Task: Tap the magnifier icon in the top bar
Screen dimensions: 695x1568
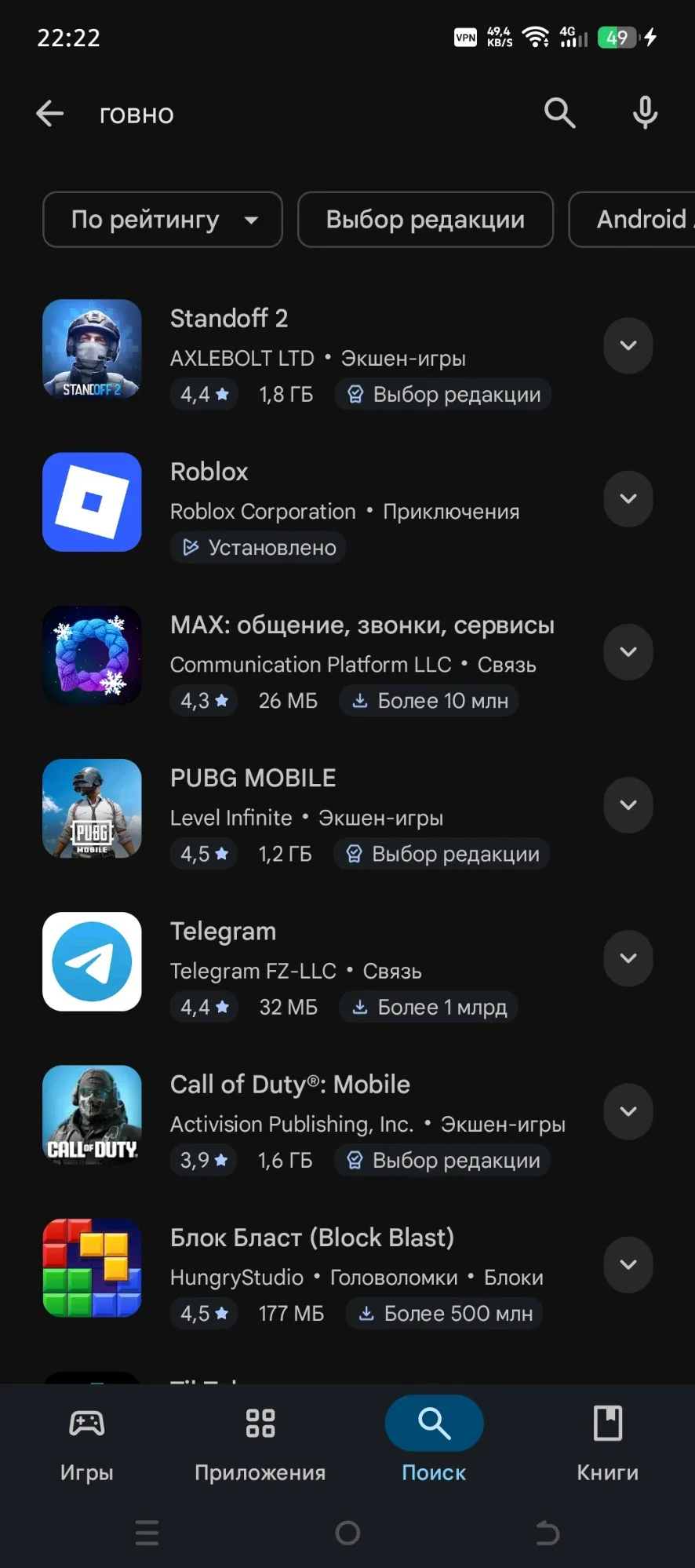Action: tap(559, 113)
